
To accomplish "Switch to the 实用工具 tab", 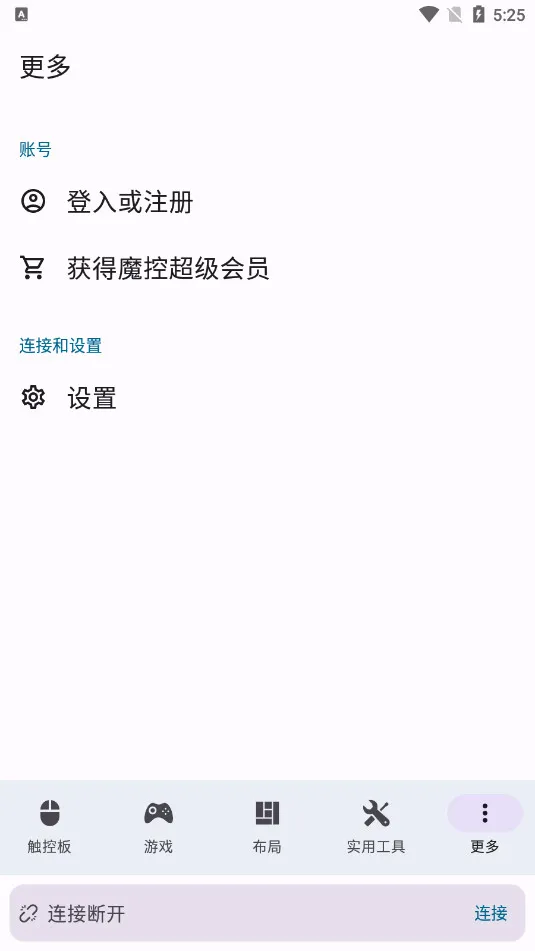I will pyautogui.click(x=376, y=826).
